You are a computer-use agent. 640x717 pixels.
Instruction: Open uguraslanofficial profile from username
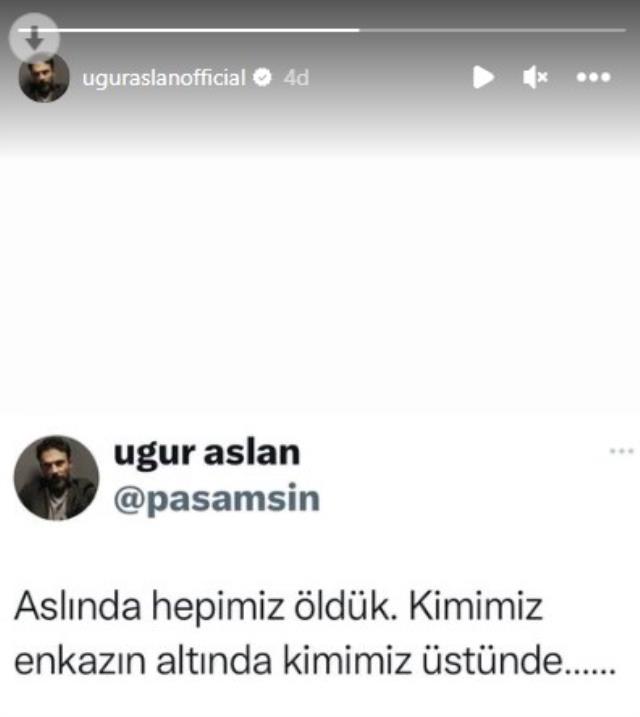point(163,78)
